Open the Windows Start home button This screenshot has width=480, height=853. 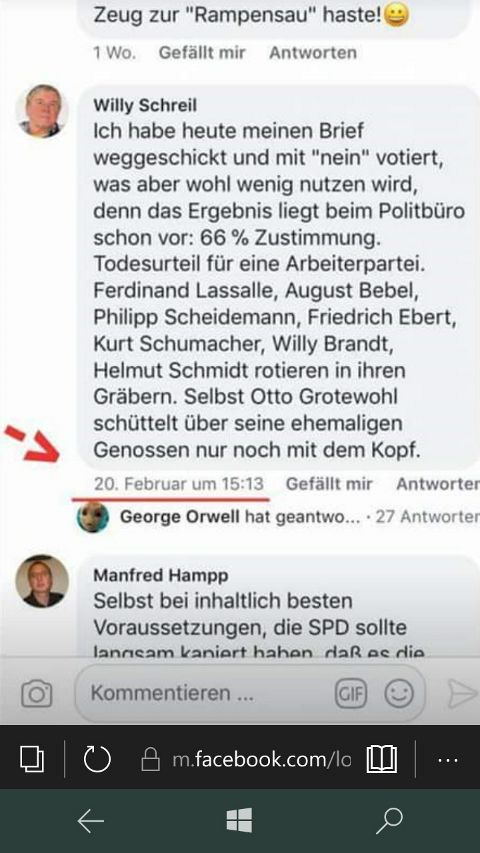click(x=239, y=820)
